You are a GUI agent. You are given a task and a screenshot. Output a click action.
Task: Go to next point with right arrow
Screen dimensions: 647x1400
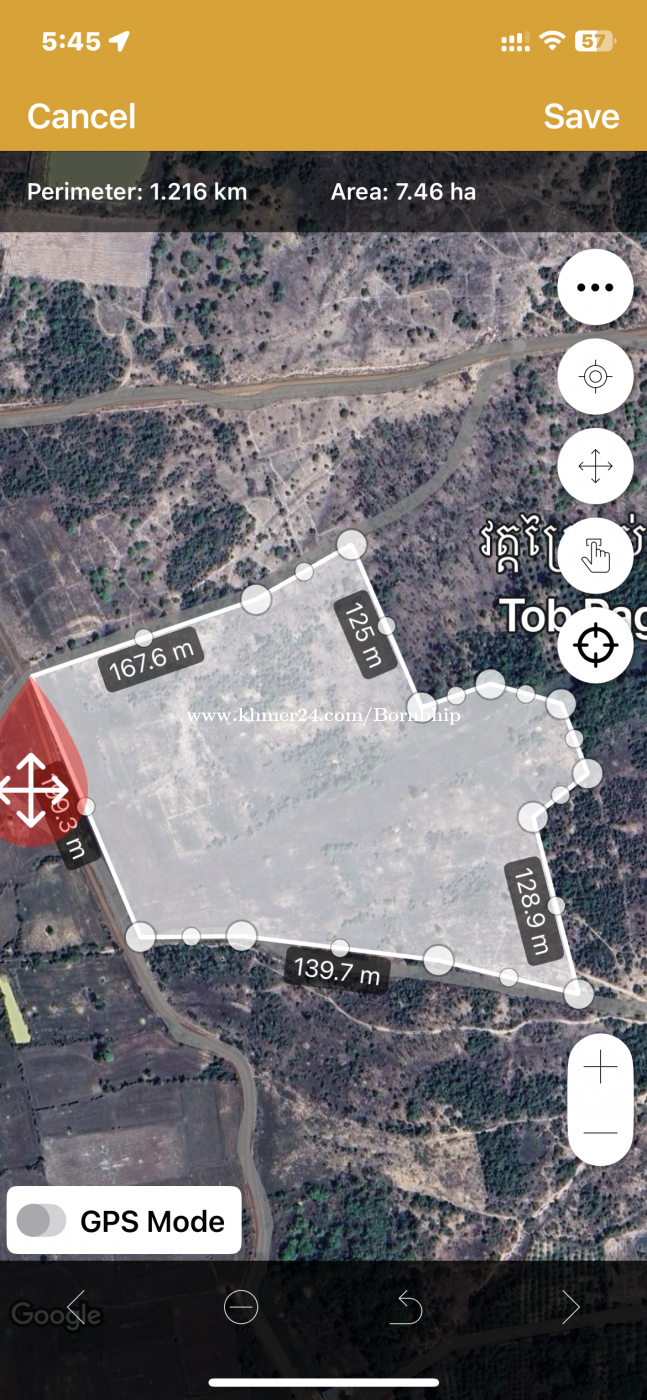click(570, 1306)
